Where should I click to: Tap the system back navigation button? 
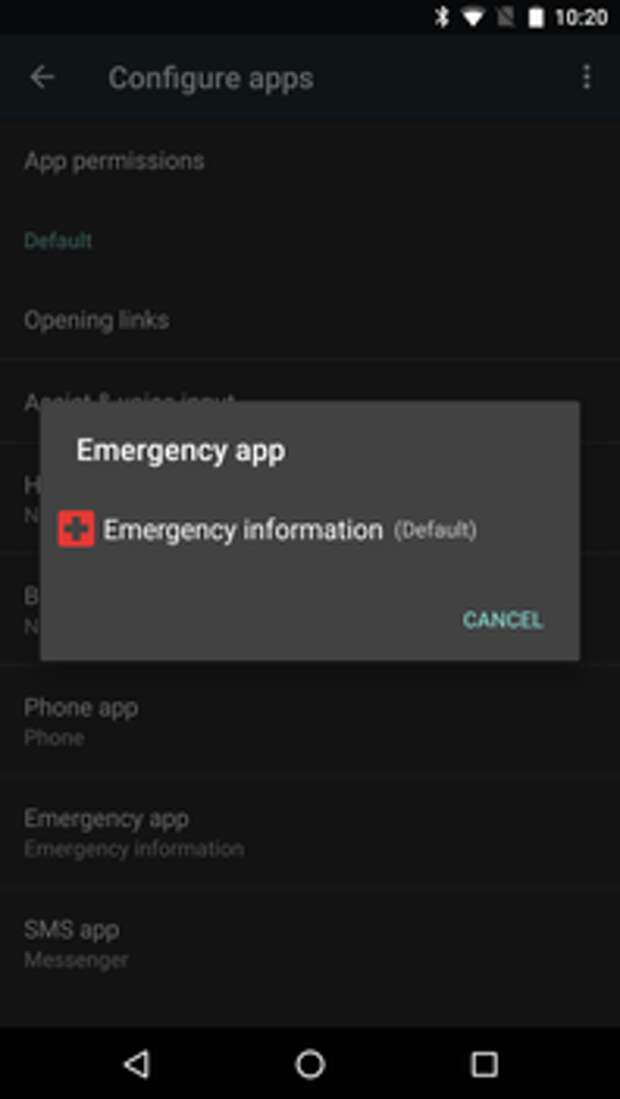(137, 1064)
